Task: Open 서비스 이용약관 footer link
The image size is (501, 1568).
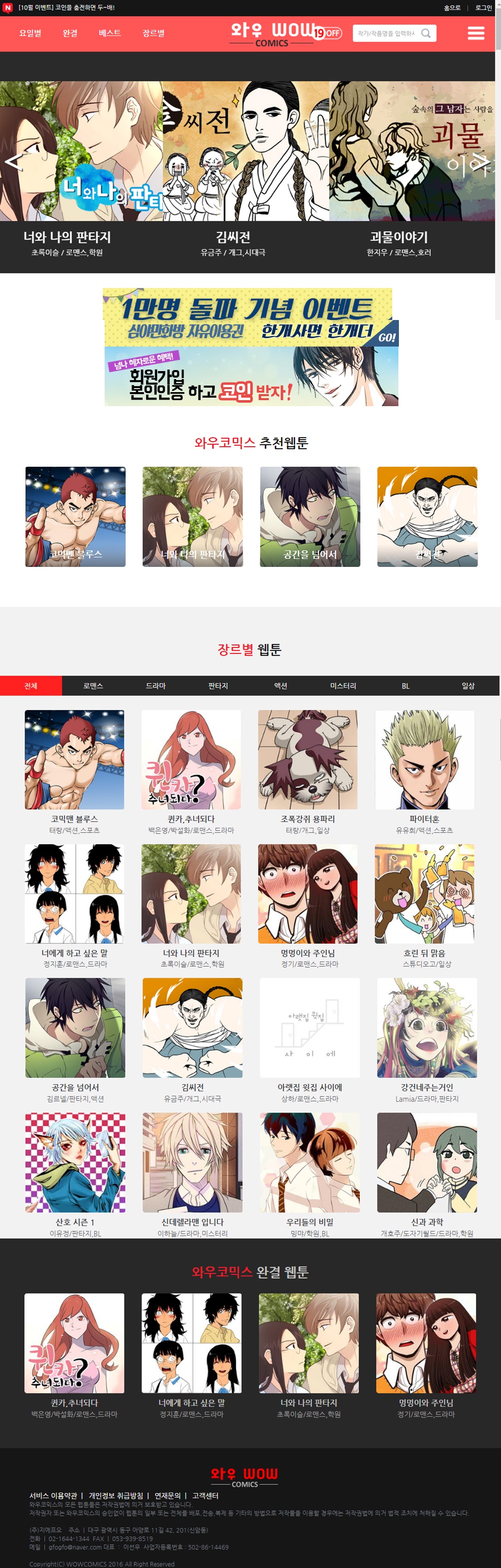Action: (x=53, y=1495)
